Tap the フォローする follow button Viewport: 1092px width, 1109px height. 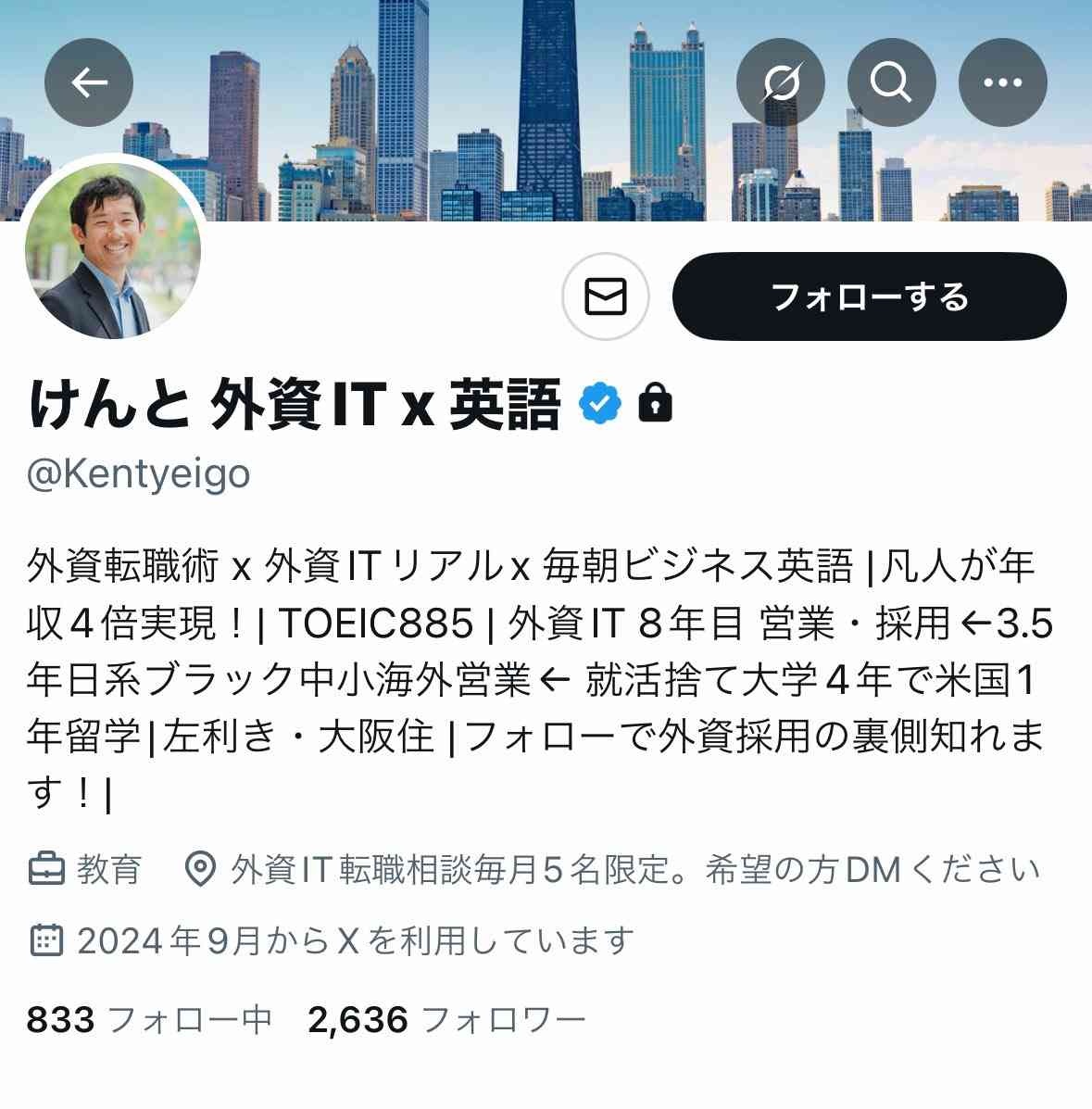(x=869, y=297)
